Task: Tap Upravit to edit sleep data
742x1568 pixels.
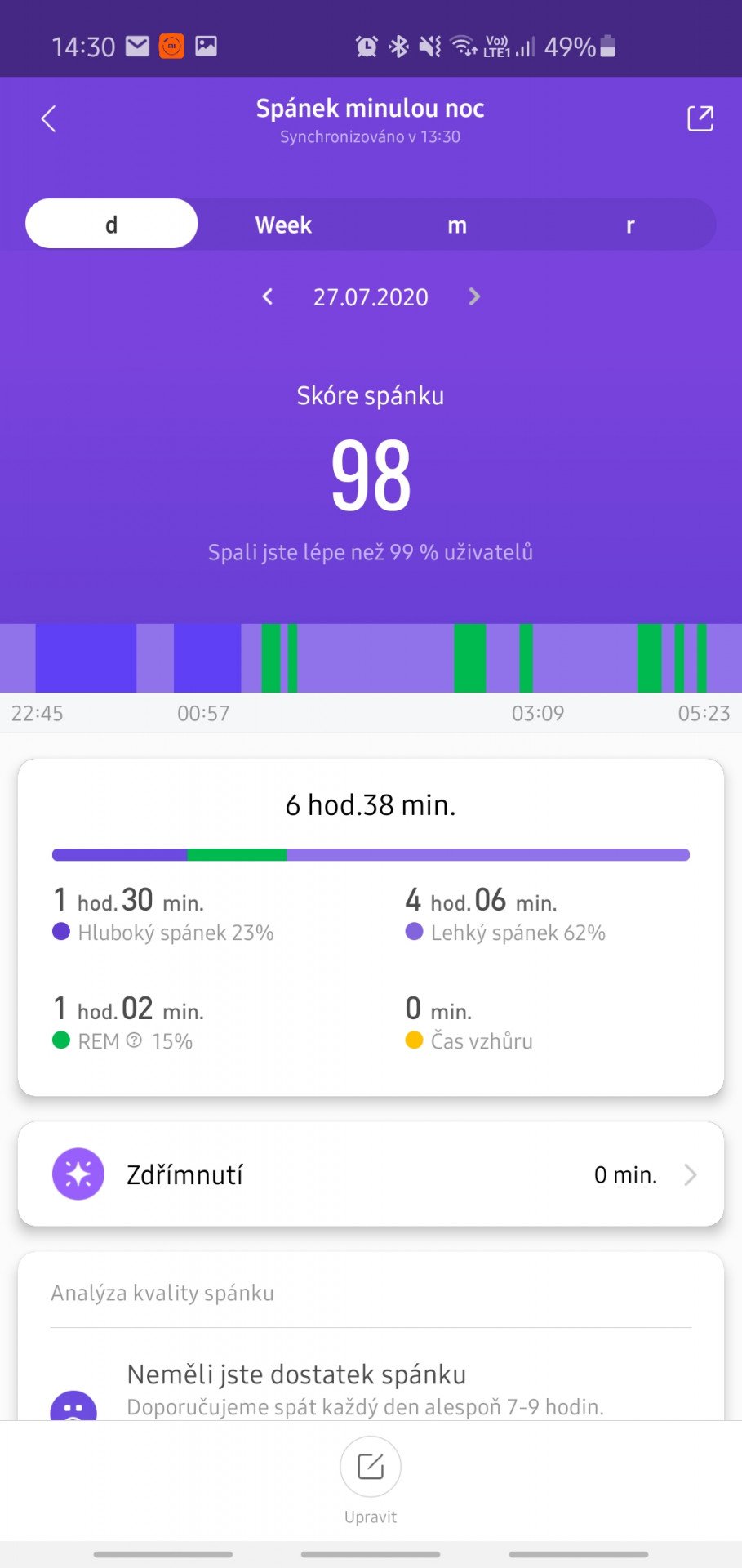Action: point(371,1481)
